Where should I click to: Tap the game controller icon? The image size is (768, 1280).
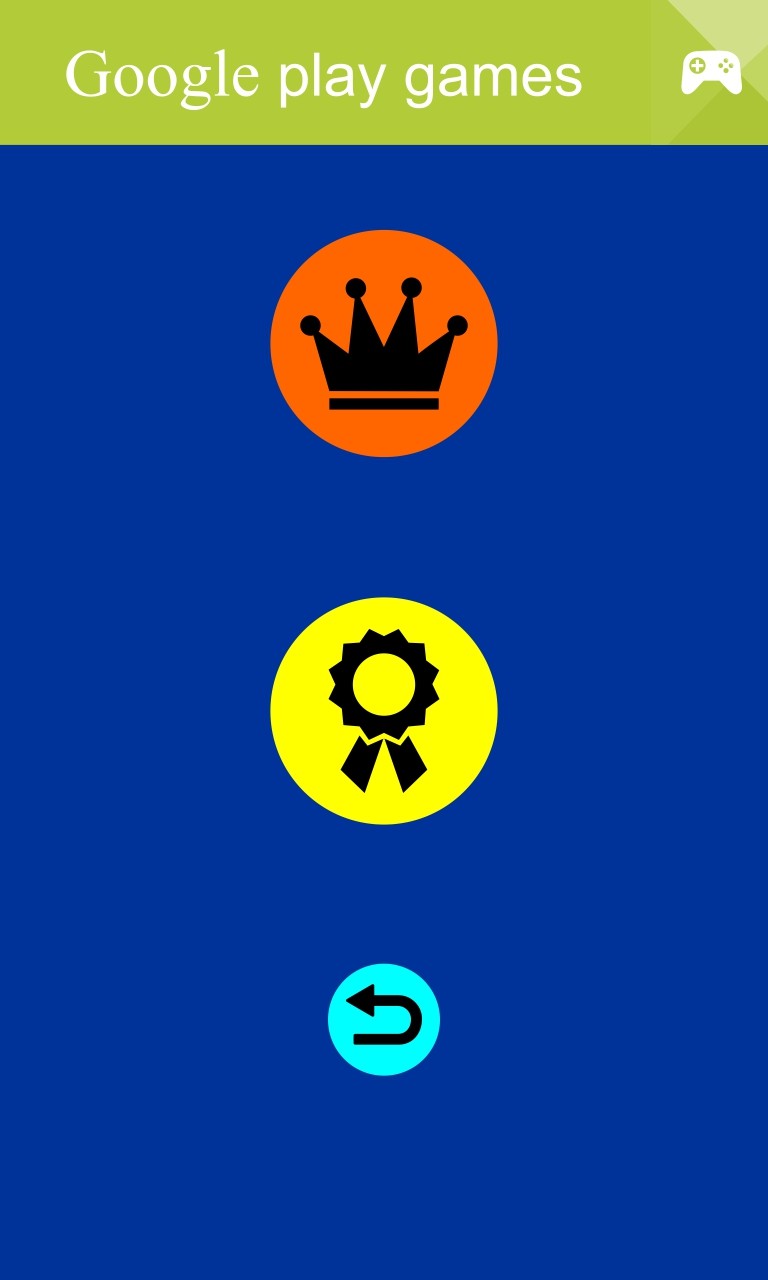[x=711, y=73]
